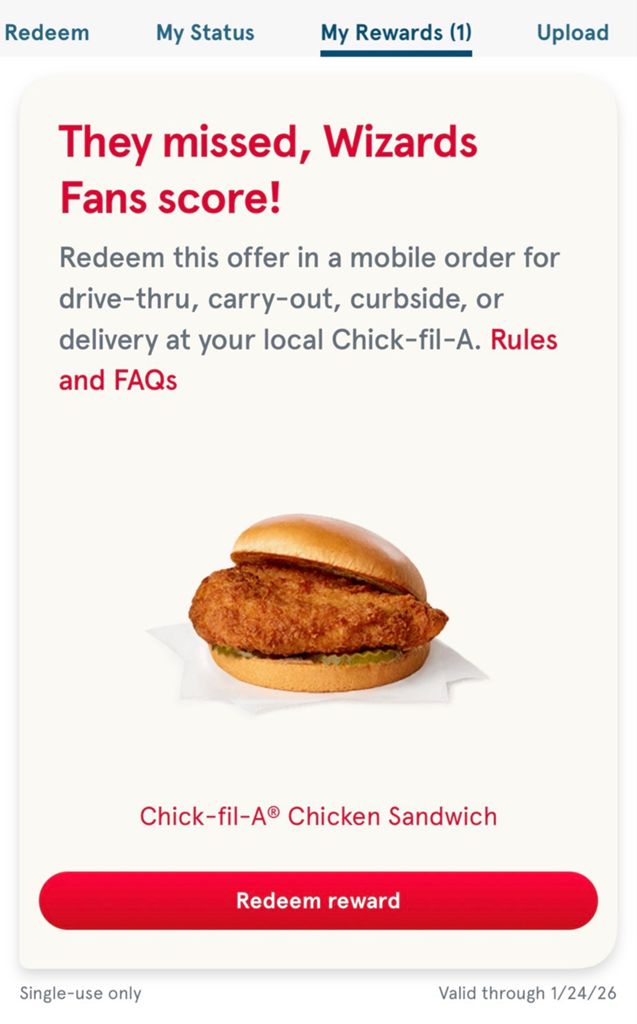This screenshot has height=1024, width=637.
Task: Open the My Status tab
Action: [205, 32]
